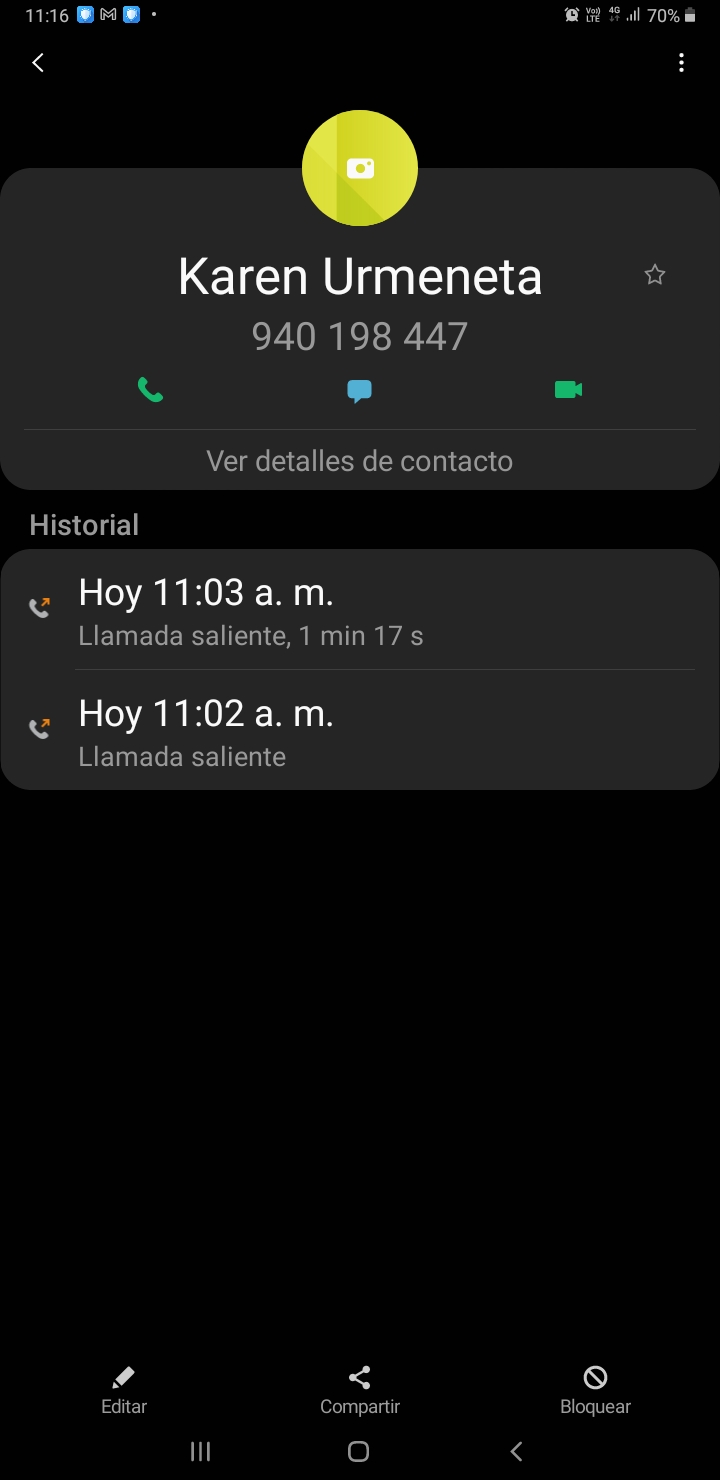Mark Karen Urmeneta as favorite
Screen dimensions: 720x1480
(x=655, y=275)
